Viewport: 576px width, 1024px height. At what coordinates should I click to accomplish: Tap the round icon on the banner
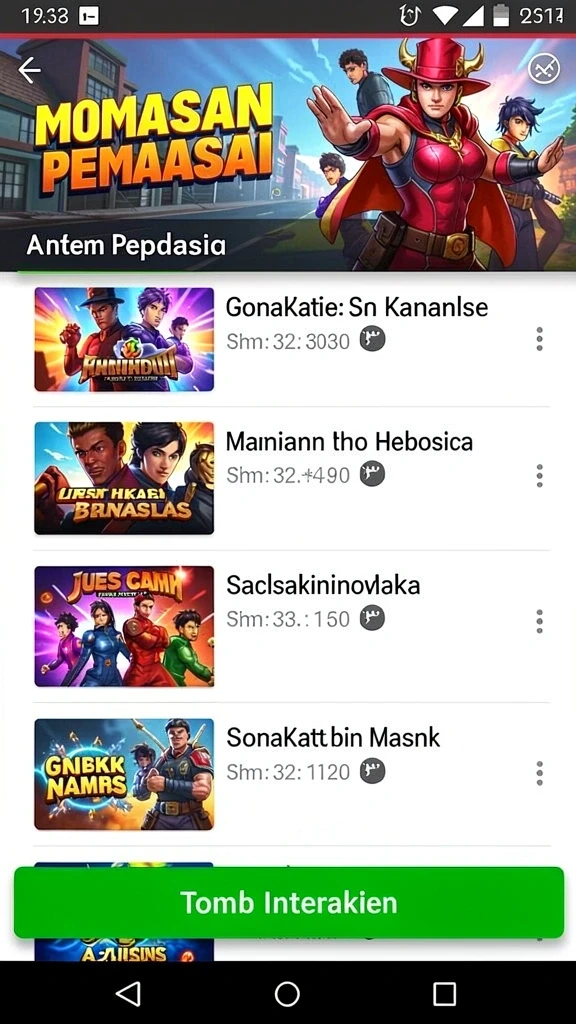click(x=544, y=68)
